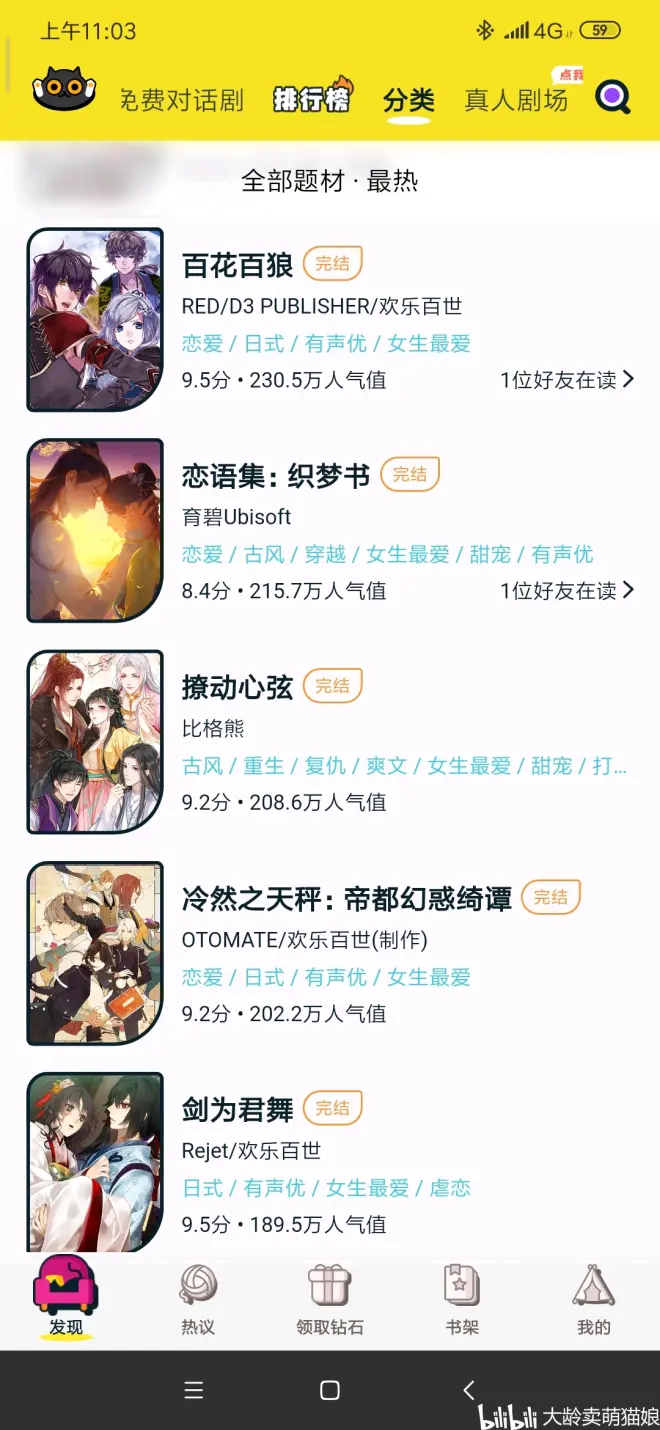Open the story 剑为君舞
Viewport: 660px width, 1430px height.
(237, 1109)
